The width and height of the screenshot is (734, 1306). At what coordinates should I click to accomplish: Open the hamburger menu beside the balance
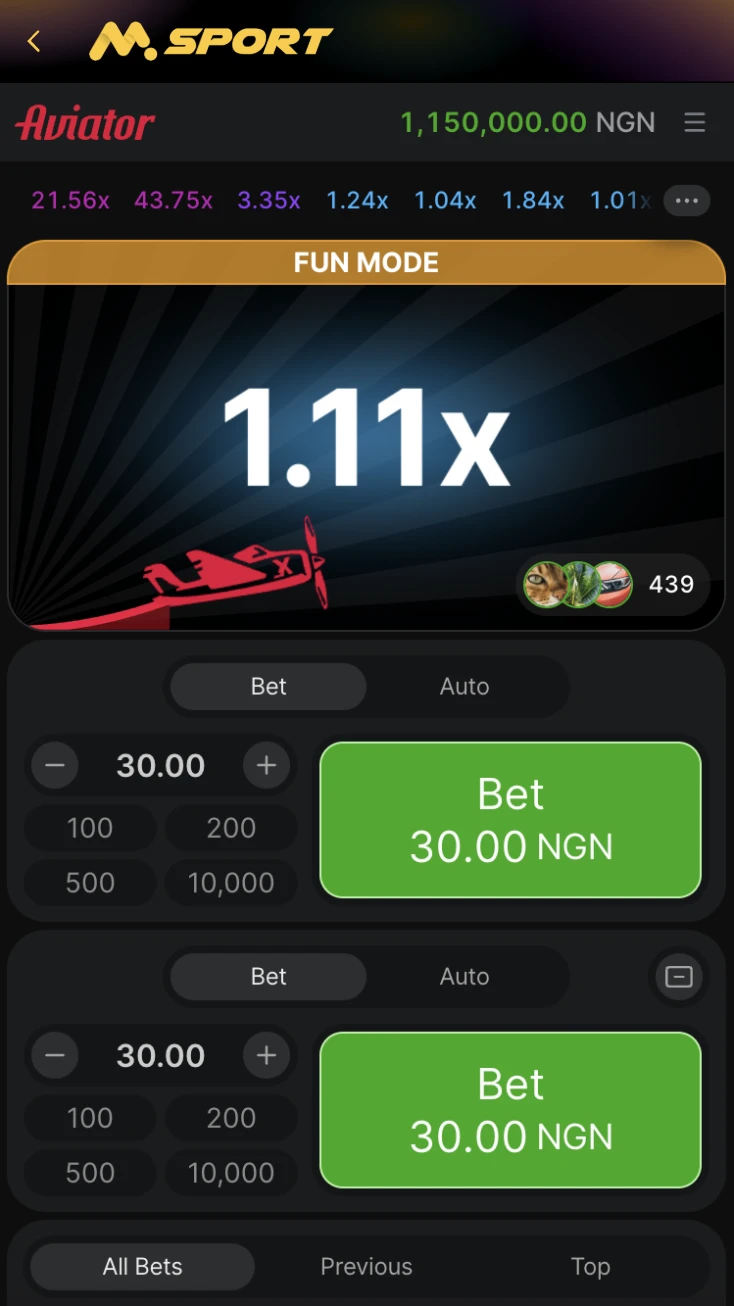click(694, 122)
